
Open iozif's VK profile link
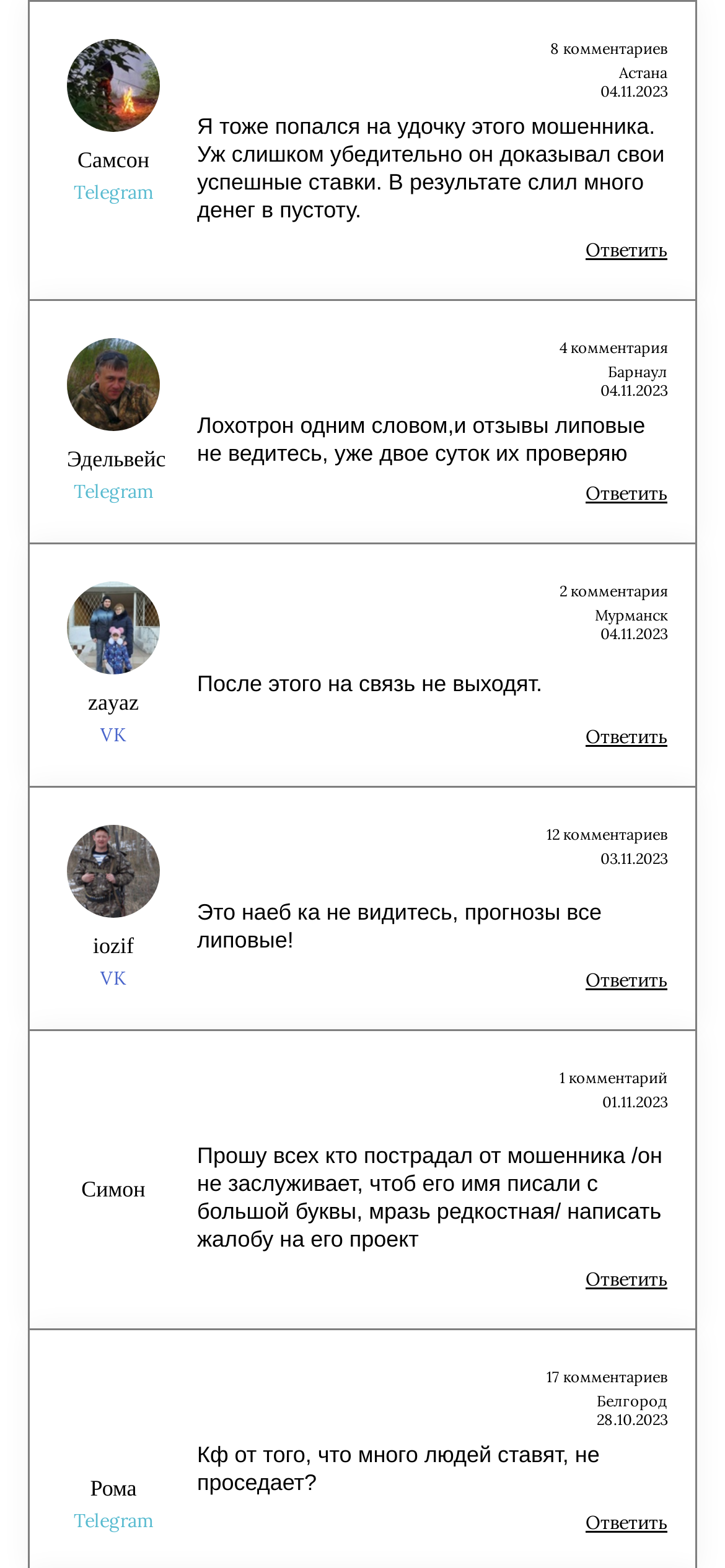tap(113, 978)
